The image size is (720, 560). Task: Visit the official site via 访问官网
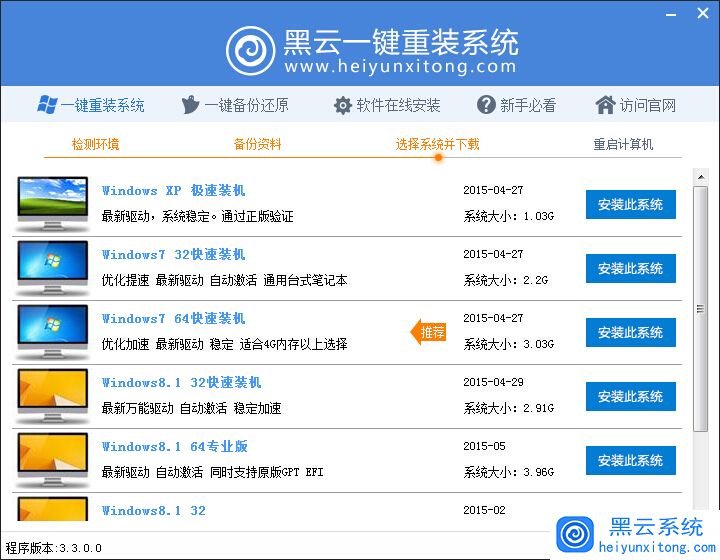[x=635, y=105]
